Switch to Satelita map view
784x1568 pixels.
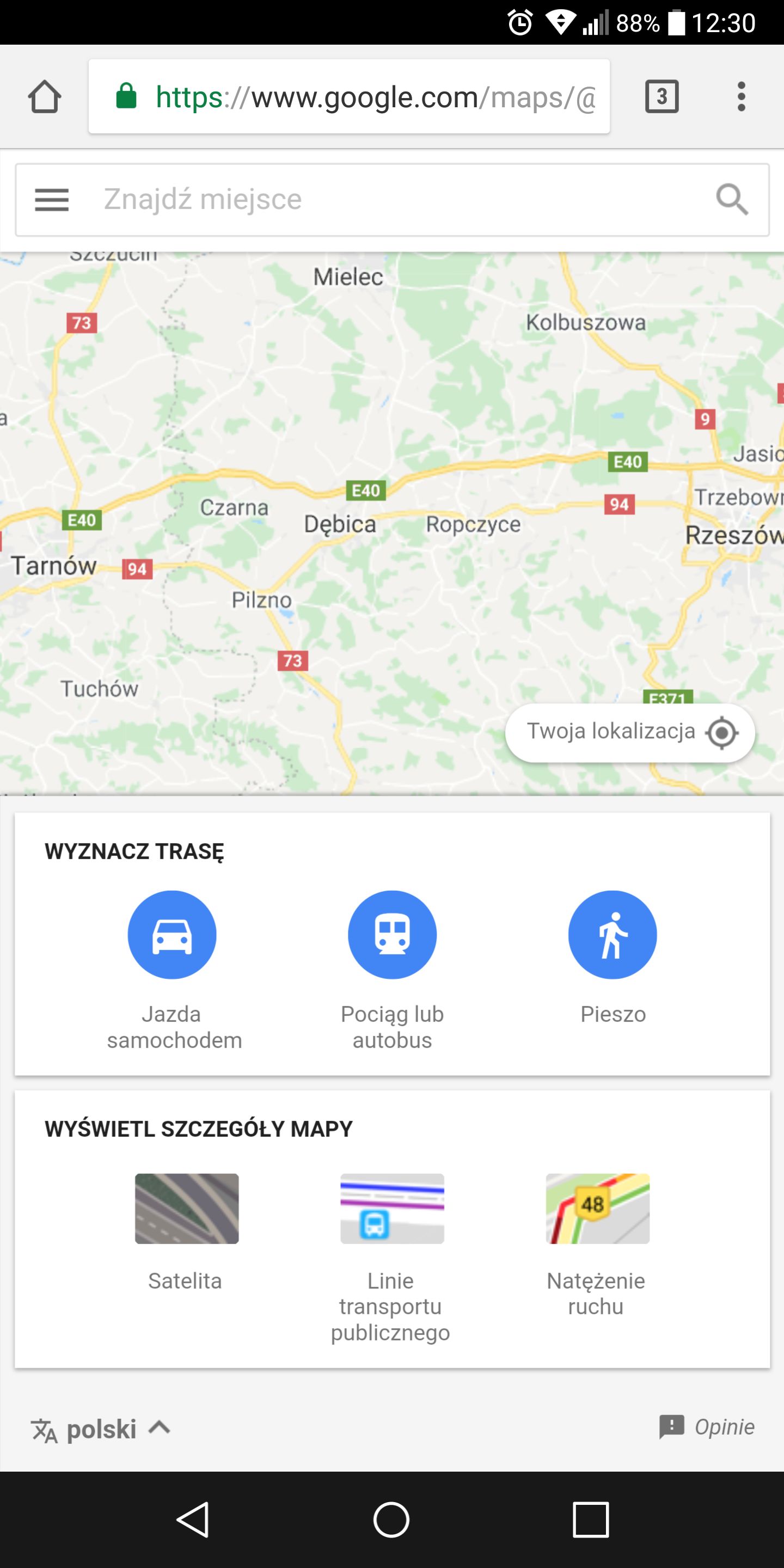(186, 1233)
